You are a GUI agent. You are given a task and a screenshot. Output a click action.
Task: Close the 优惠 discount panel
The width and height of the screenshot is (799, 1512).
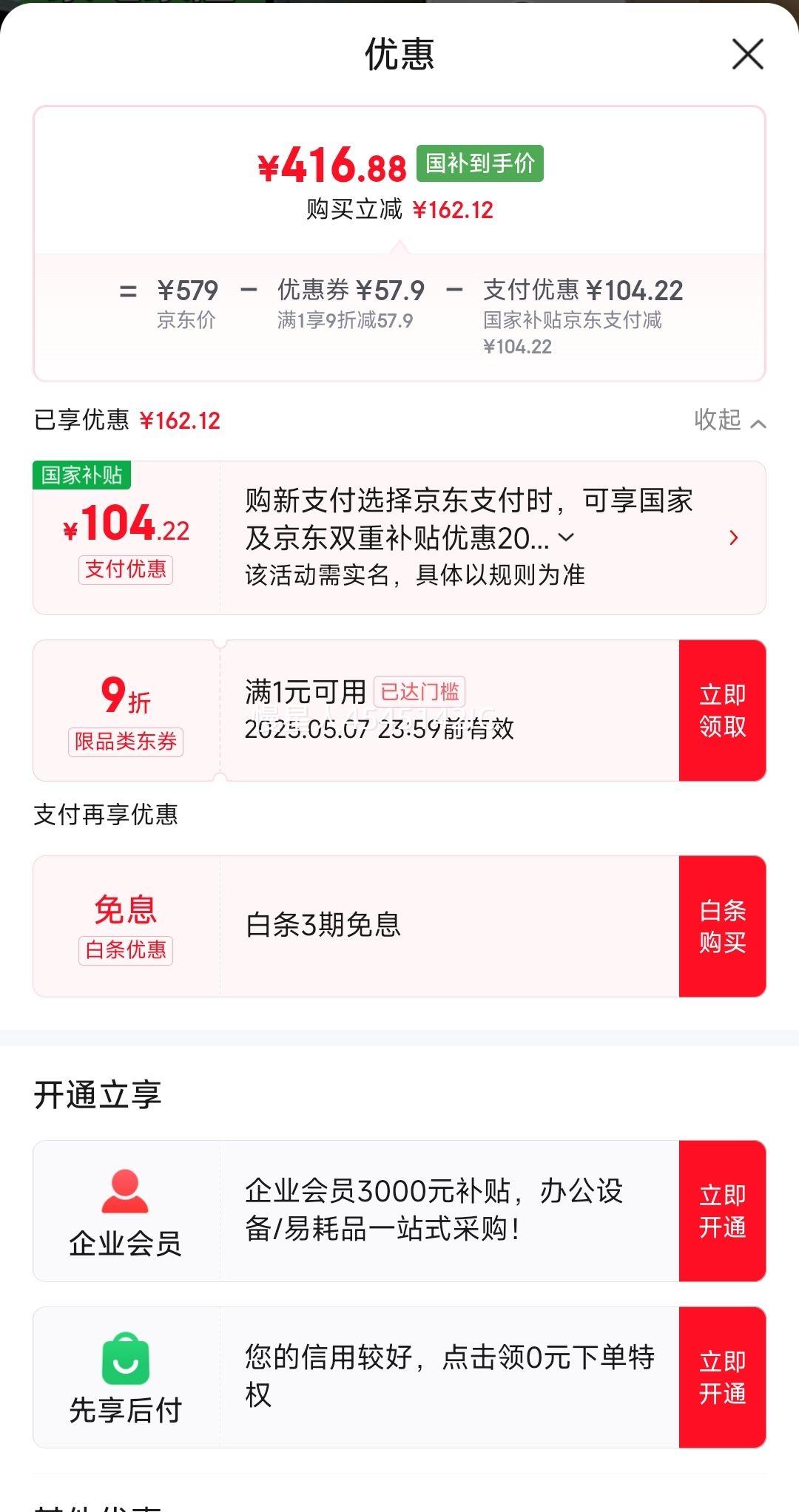point(747,55)
